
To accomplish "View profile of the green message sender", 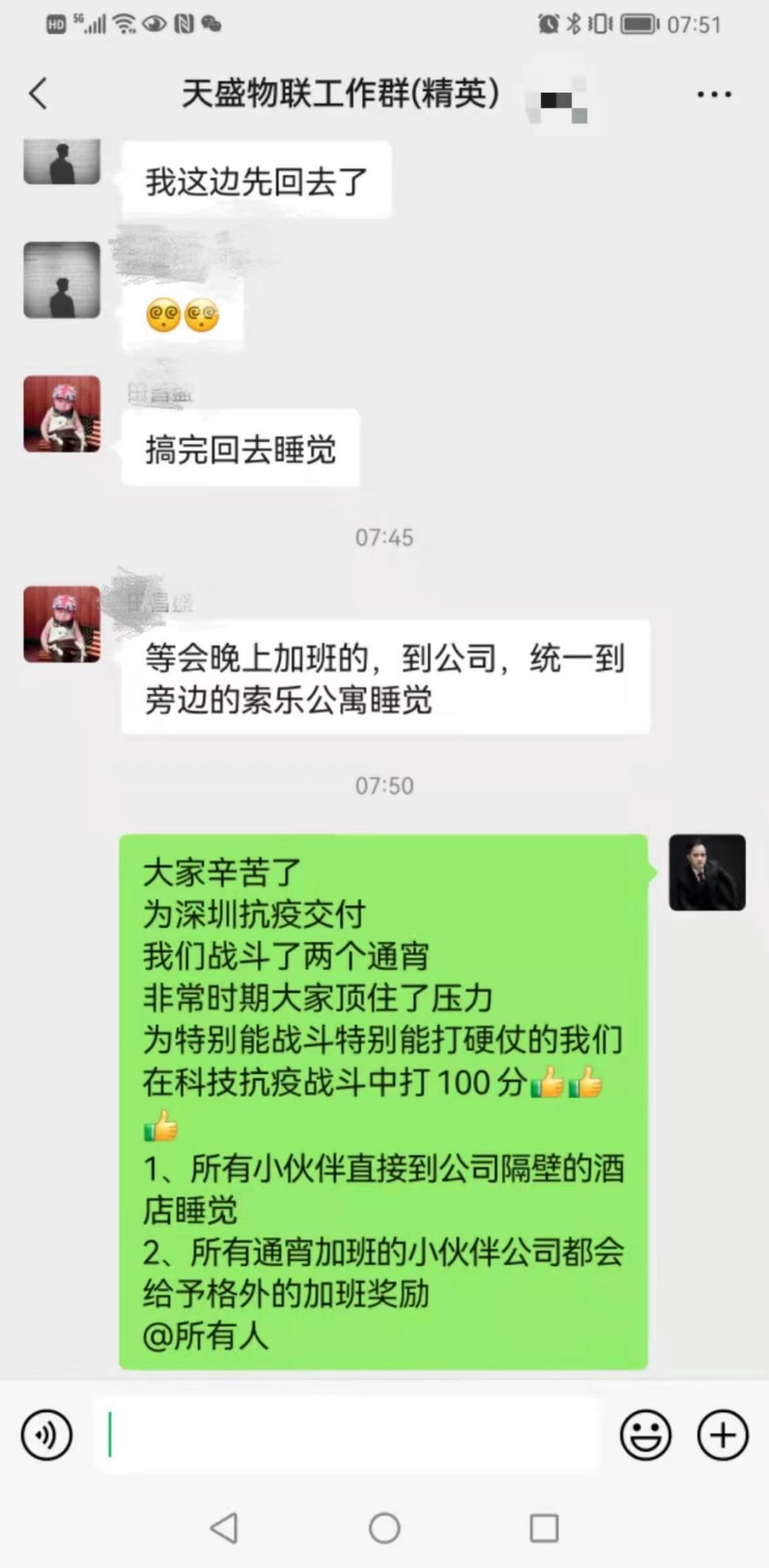I will point(706,872).
